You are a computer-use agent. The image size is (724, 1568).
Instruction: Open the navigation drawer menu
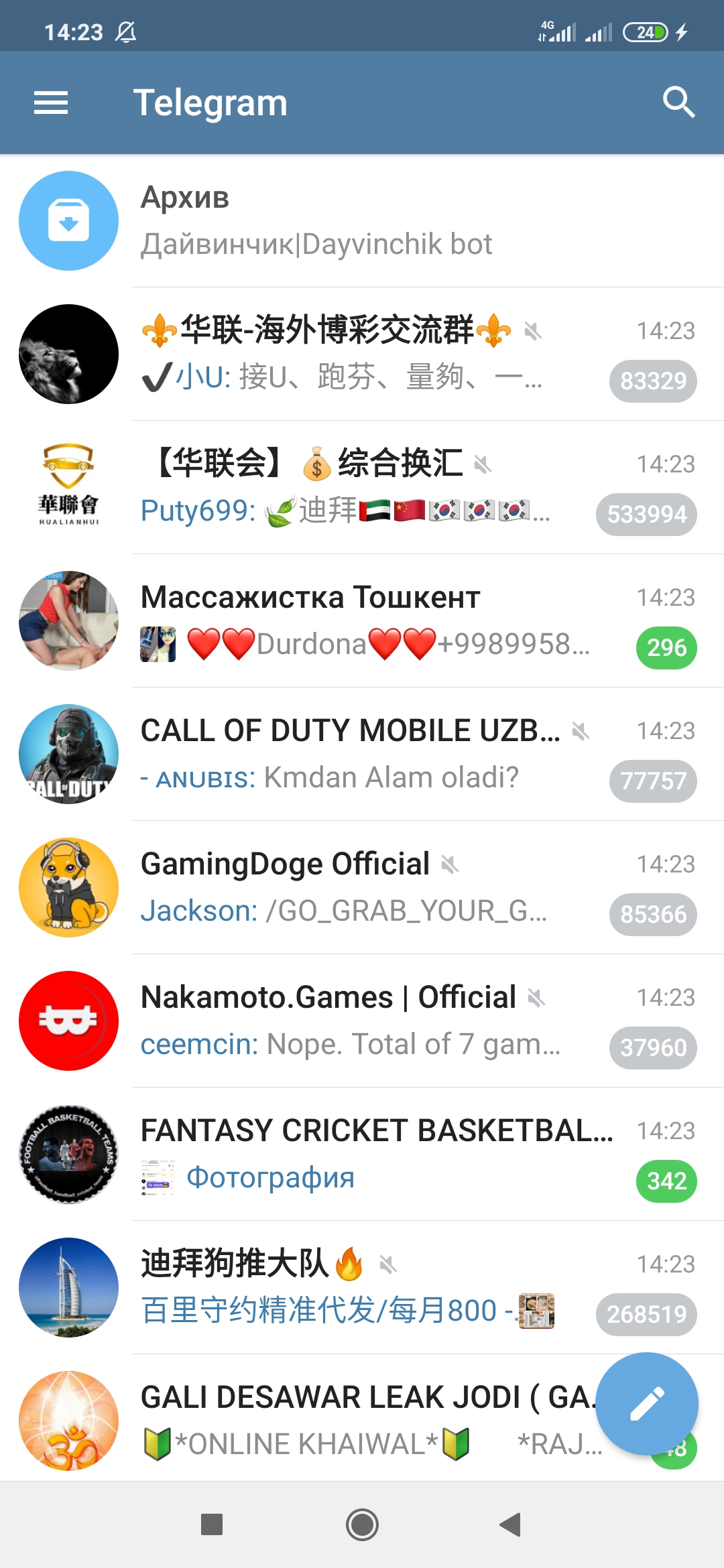[x=51, y=103]
